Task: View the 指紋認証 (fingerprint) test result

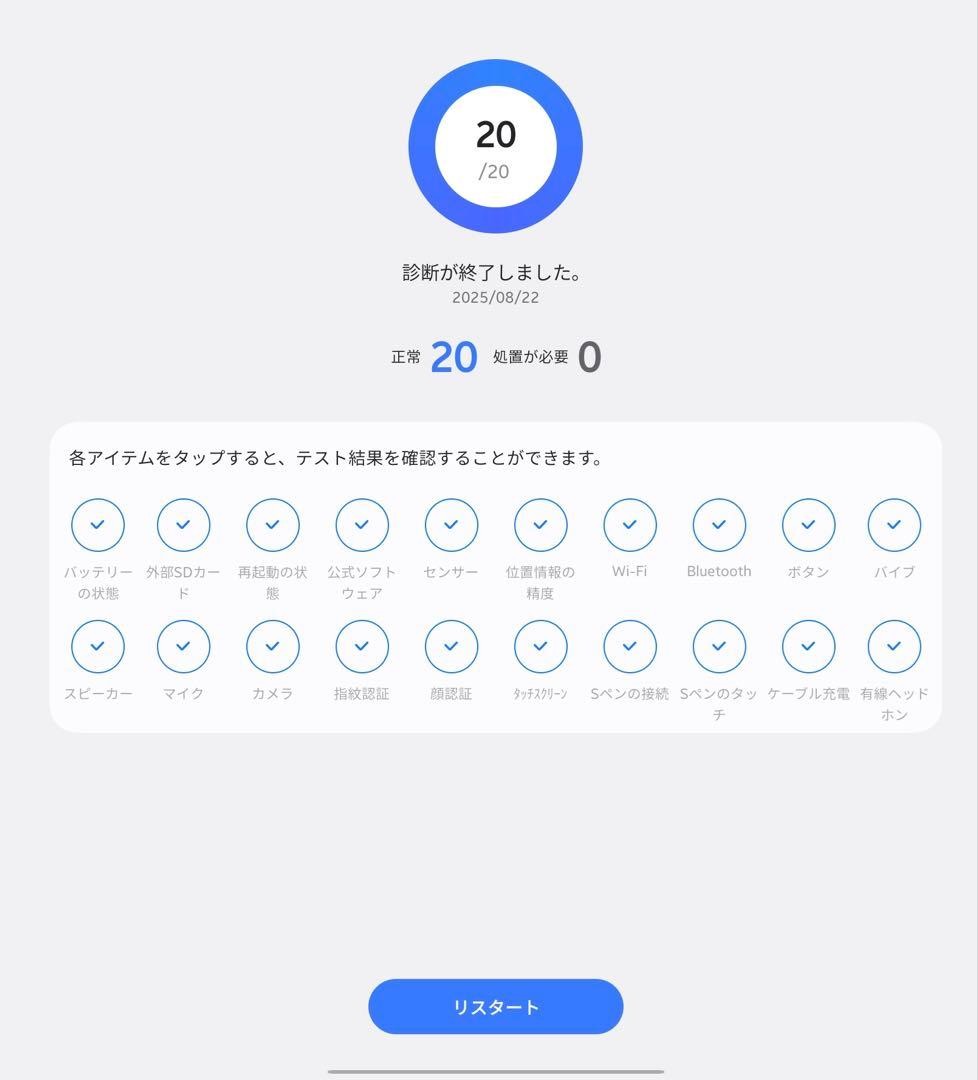Action: click(x=362, y=647)
